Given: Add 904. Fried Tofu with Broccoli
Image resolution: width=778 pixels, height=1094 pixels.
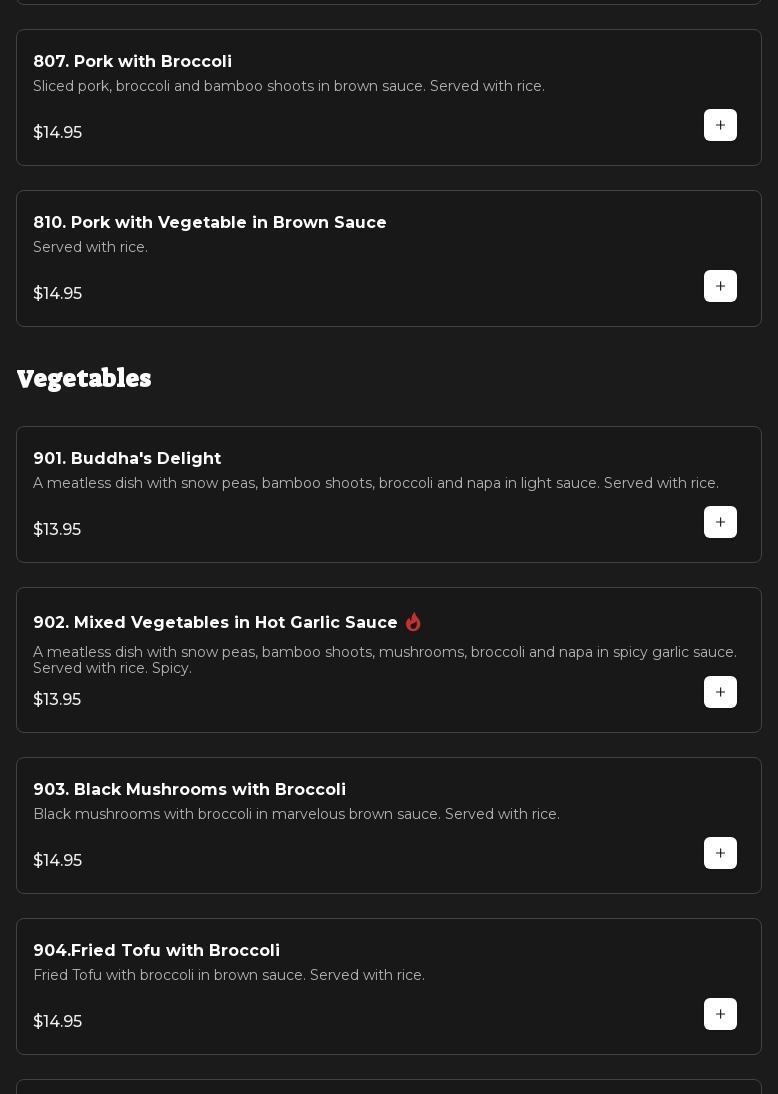Looking at the screenshot, I should pyautogui.click(x=720, y=1014).
